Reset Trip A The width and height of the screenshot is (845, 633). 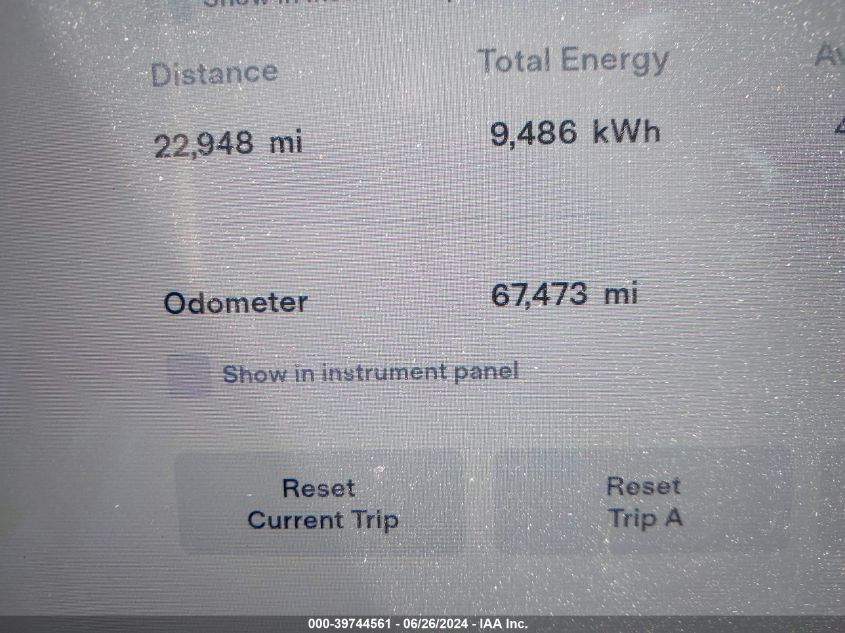point(643,502)
